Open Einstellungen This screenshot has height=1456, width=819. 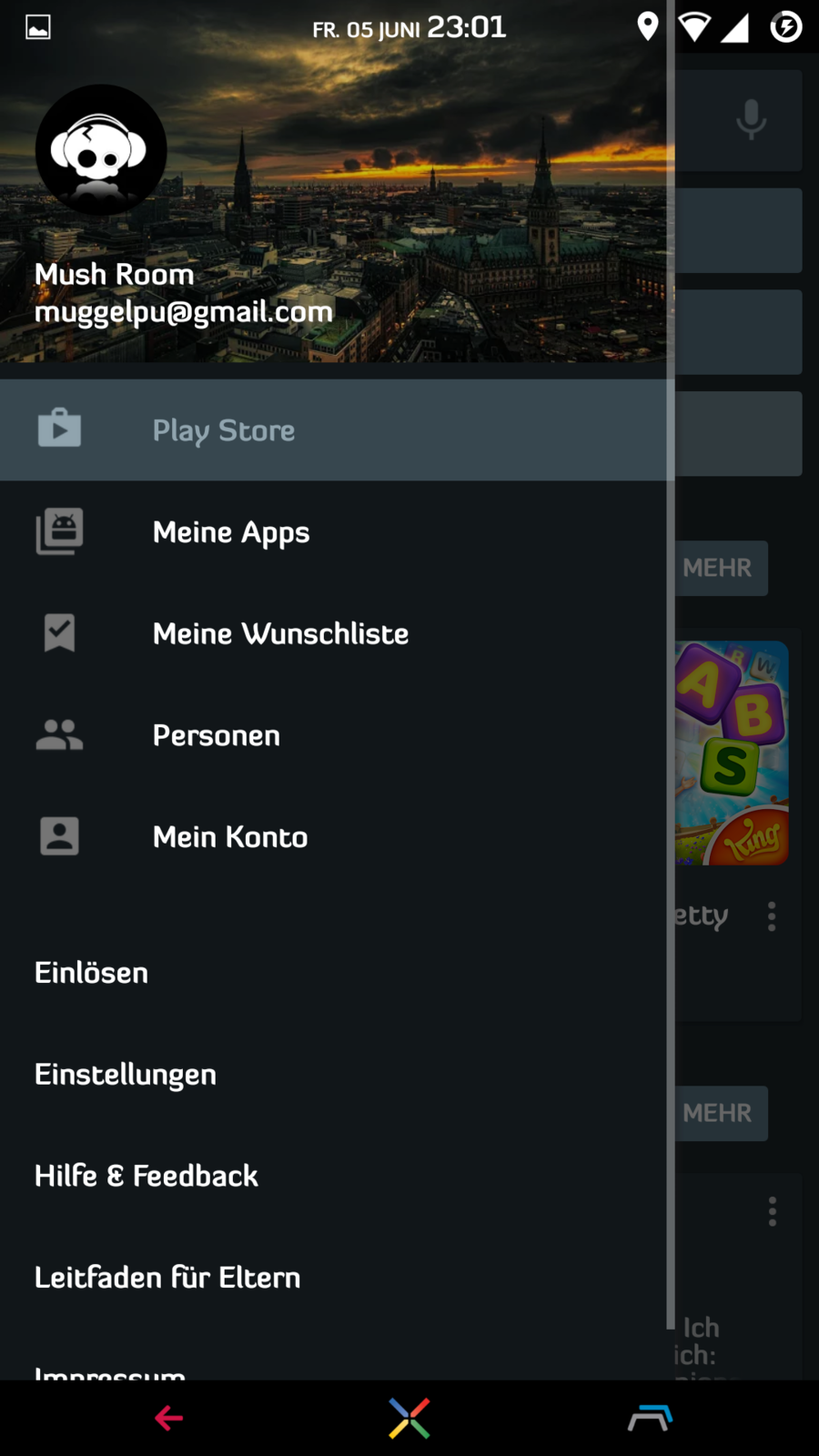tap(126, 1075)
